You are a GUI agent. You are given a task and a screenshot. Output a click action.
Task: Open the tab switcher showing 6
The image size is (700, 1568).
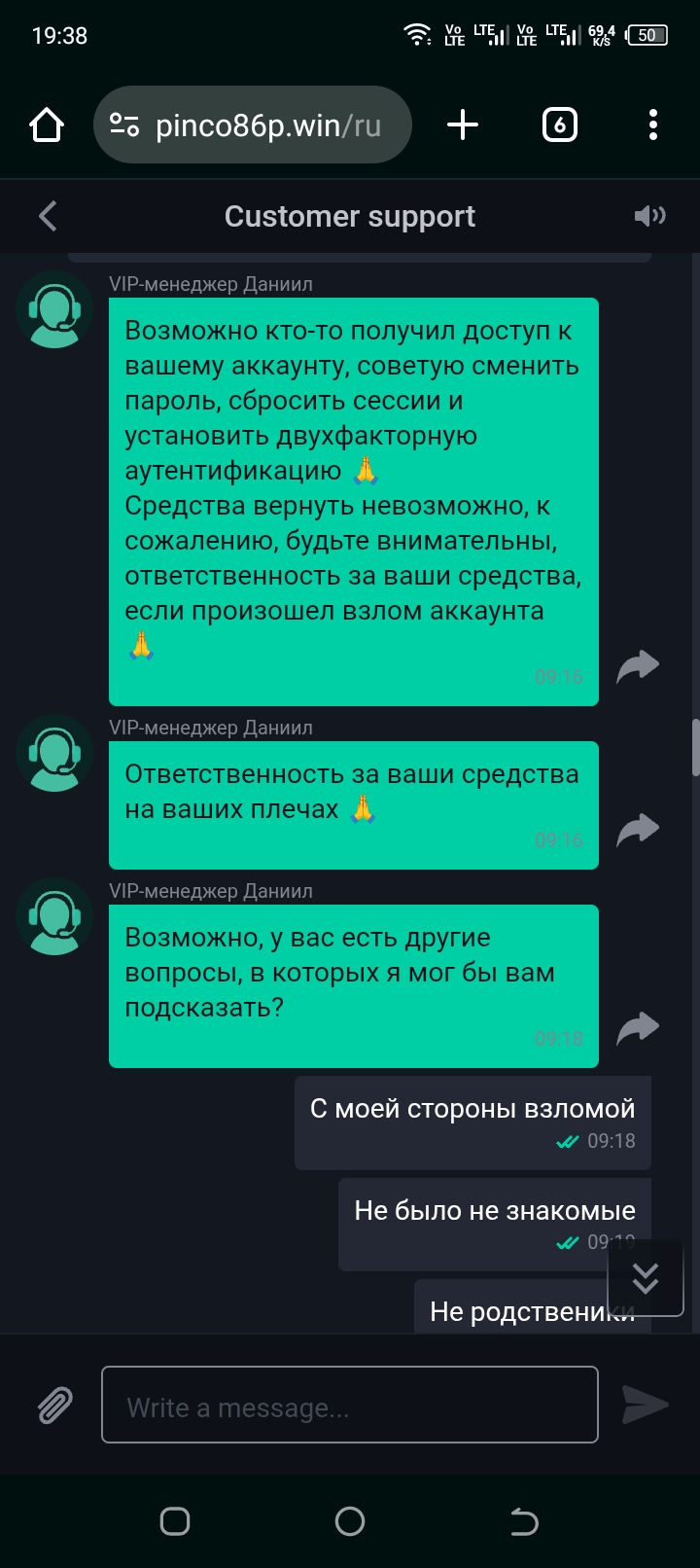pos(559,125)
